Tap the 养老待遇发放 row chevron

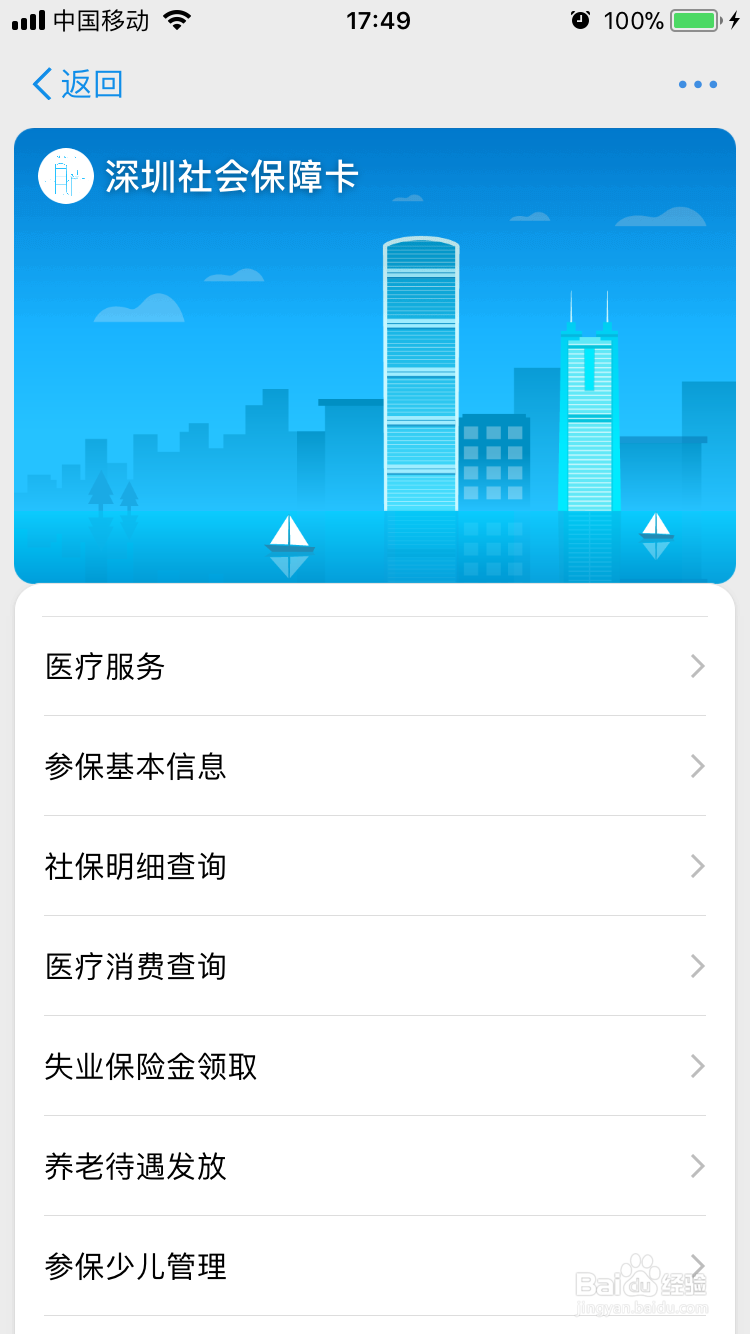pyautogui.click(x=697, y=1166)
